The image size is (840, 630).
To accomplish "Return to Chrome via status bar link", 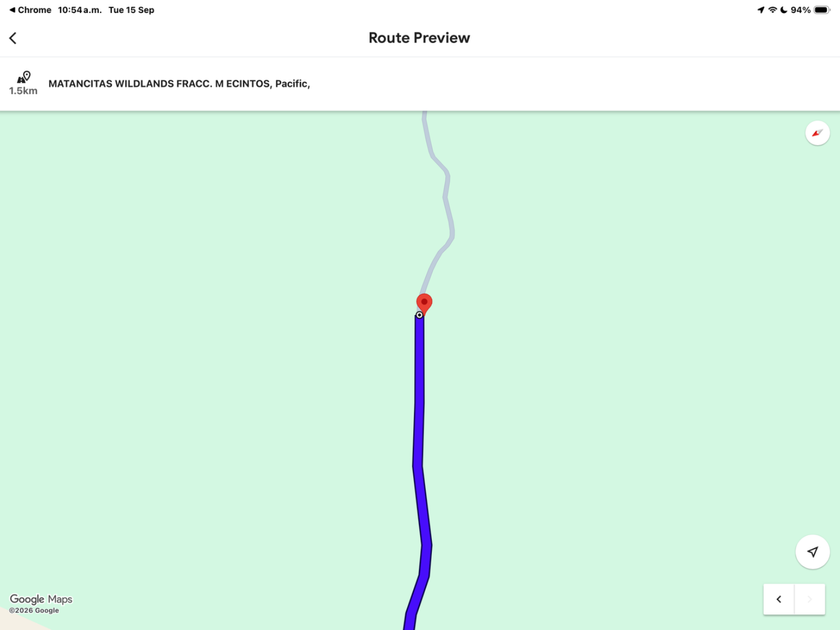I will [x=31, y=10].
